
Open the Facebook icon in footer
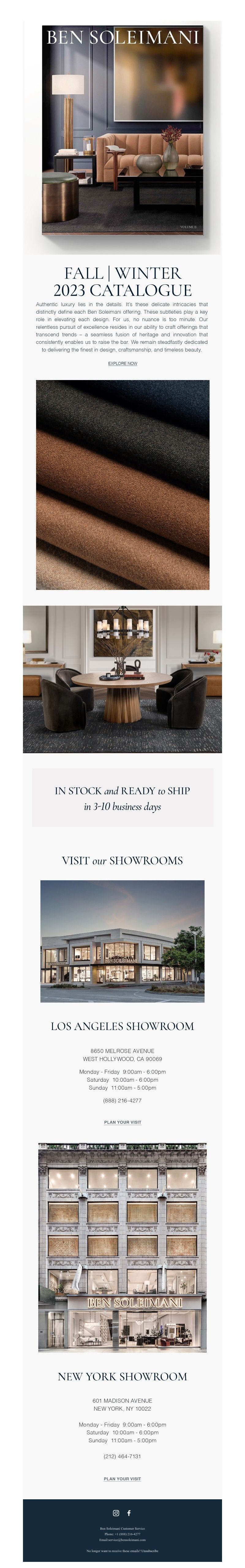[x=129, y=1512]
